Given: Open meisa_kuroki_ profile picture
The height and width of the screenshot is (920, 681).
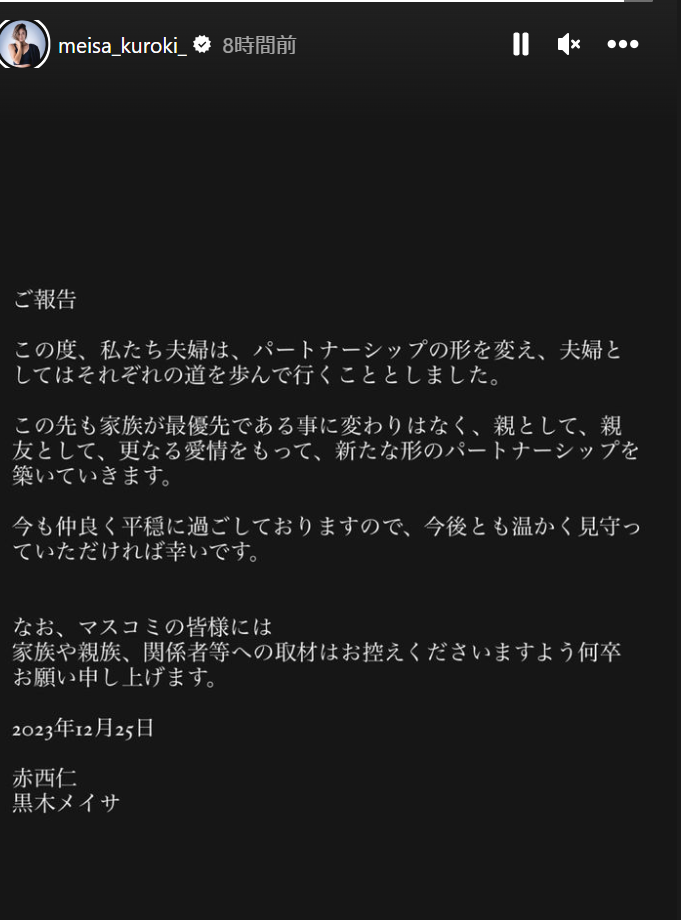Looking at the screenshot, I should (x=24, y=43).
